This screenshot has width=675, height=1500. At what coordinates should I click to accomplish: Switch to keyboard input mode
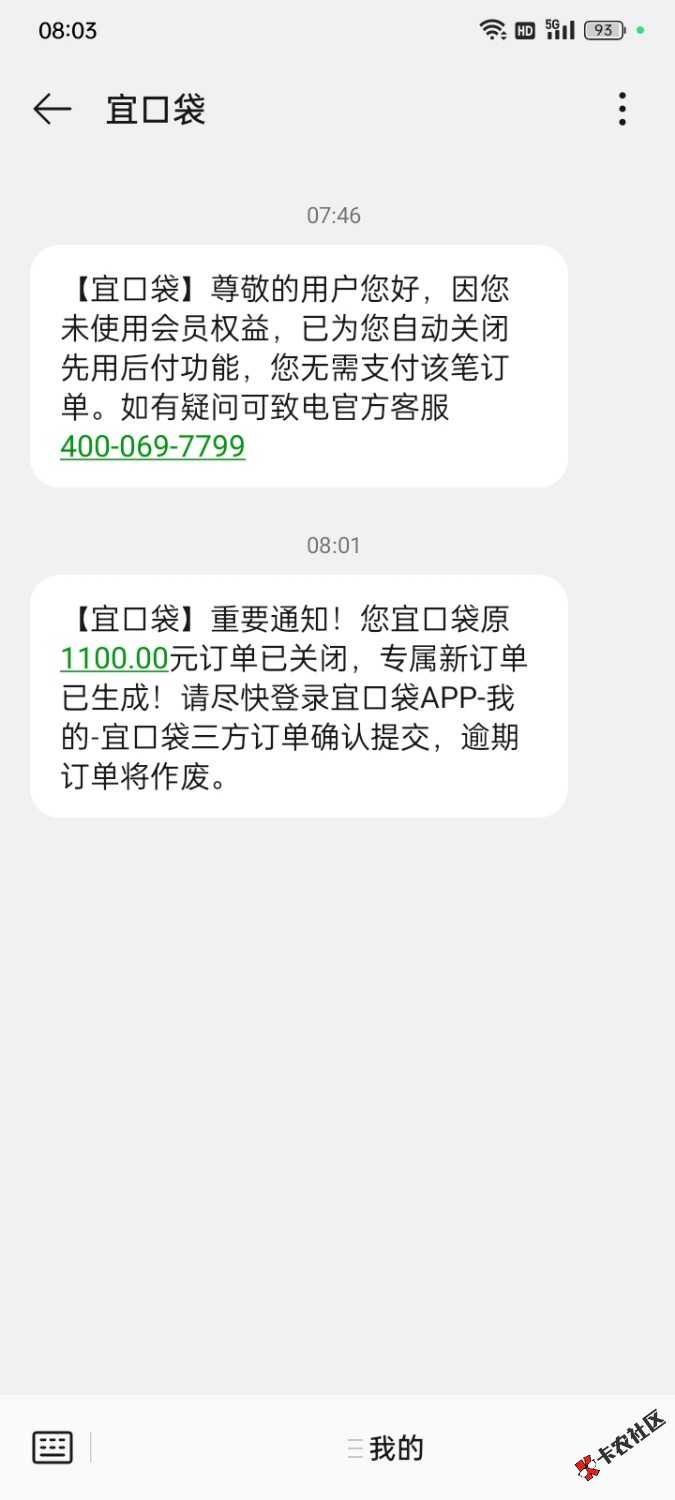pos(53,1447)
